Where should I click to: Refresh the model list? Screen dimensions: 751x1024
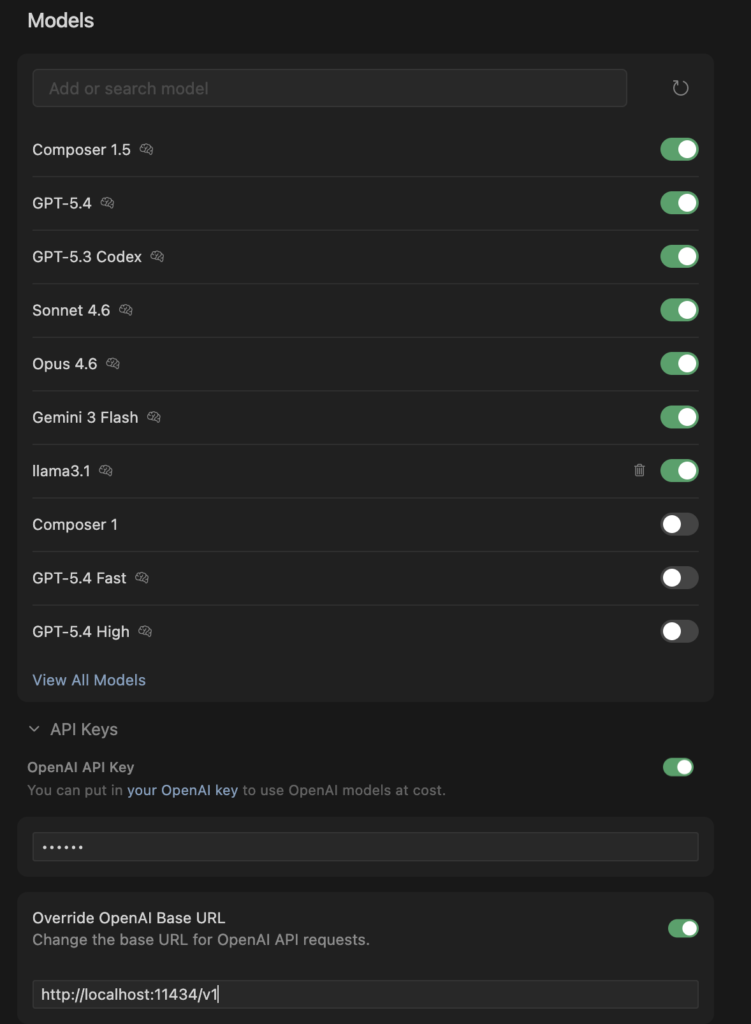click(x=680, y=88)
